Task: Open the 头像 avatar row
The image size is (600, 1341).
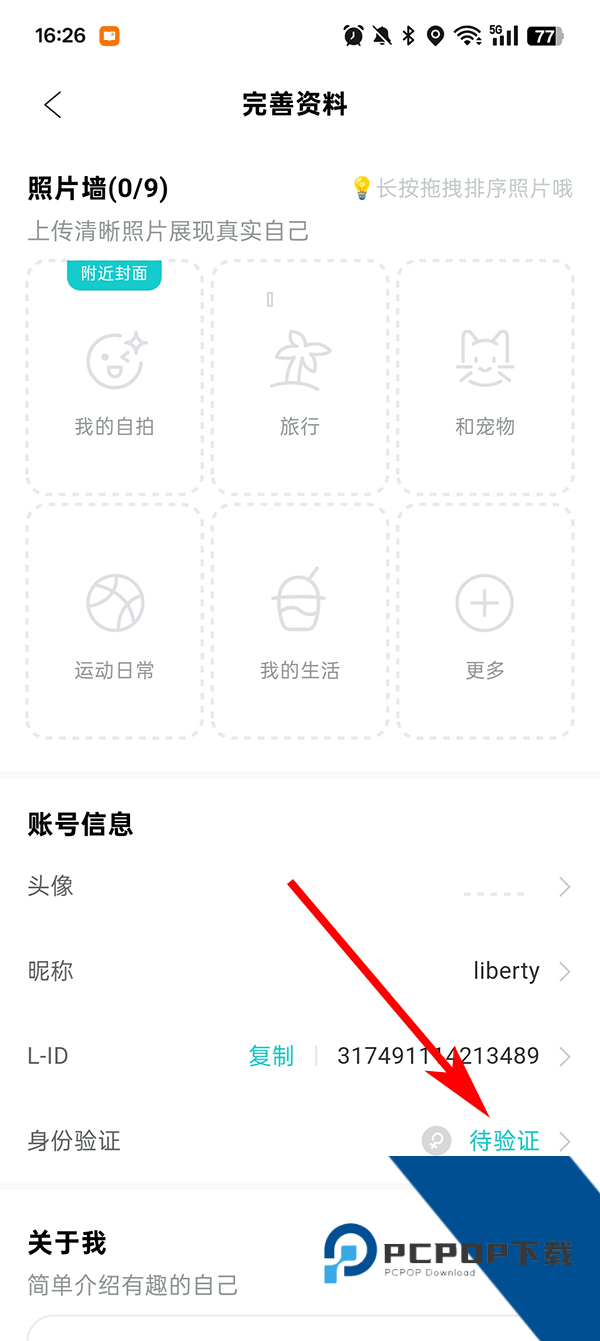Action: (300, 886)
